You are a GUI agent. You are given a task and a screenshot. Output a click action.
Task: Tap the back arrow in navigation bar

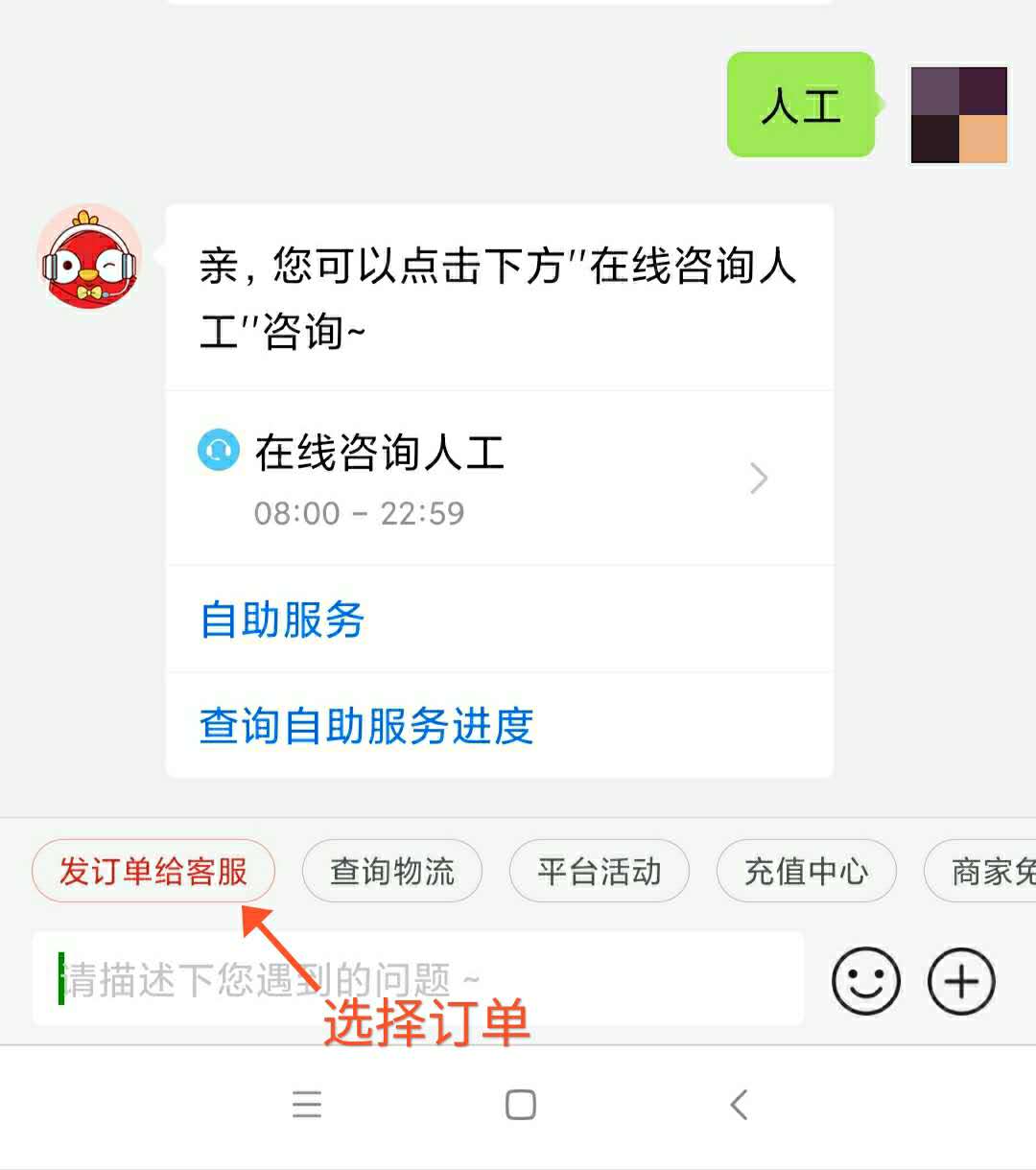point(739,1105)
